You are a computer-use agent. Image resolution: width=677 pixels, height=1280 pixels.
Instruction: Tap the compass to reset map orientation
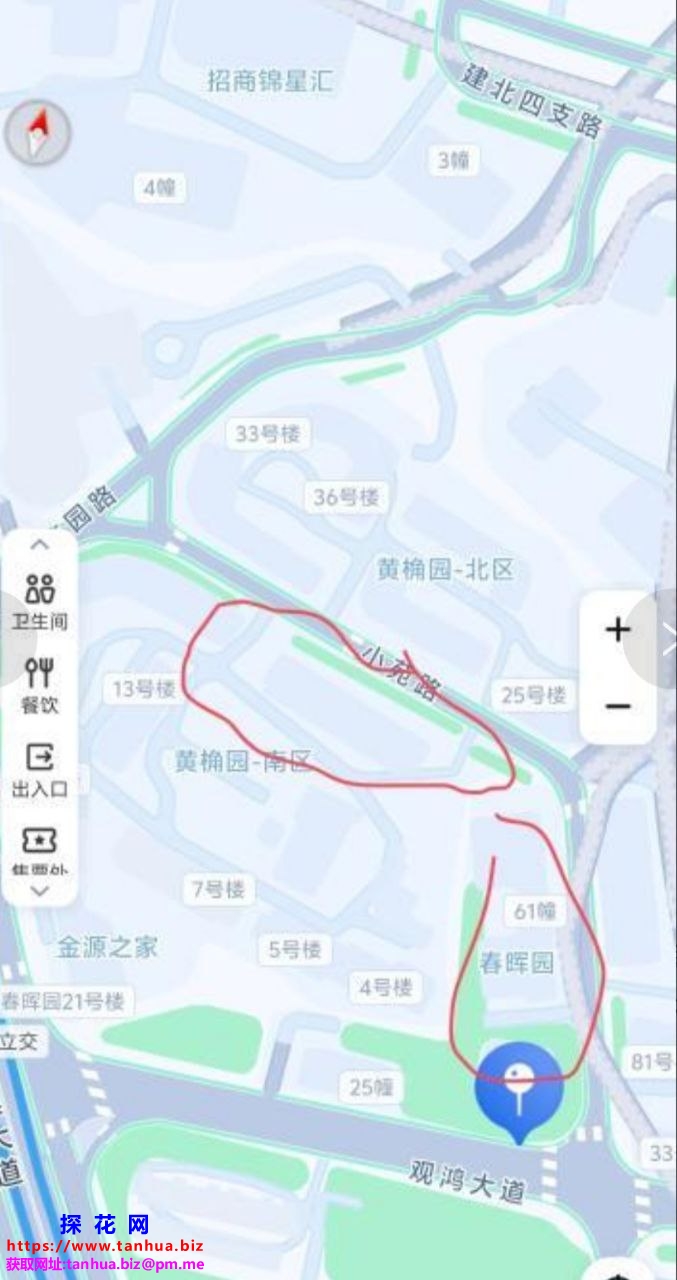(x=38, y=133)
